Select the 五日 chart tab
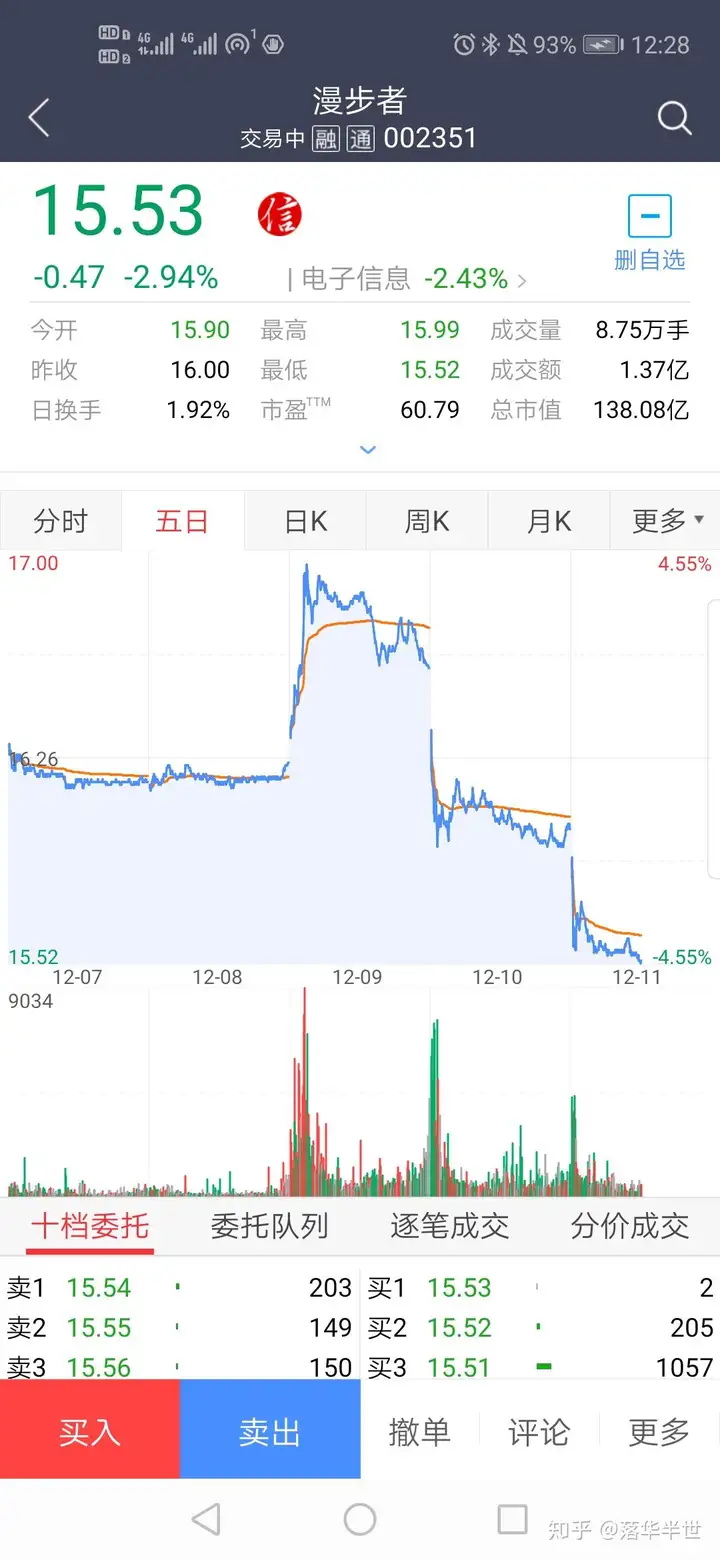 tap(182, 521)
